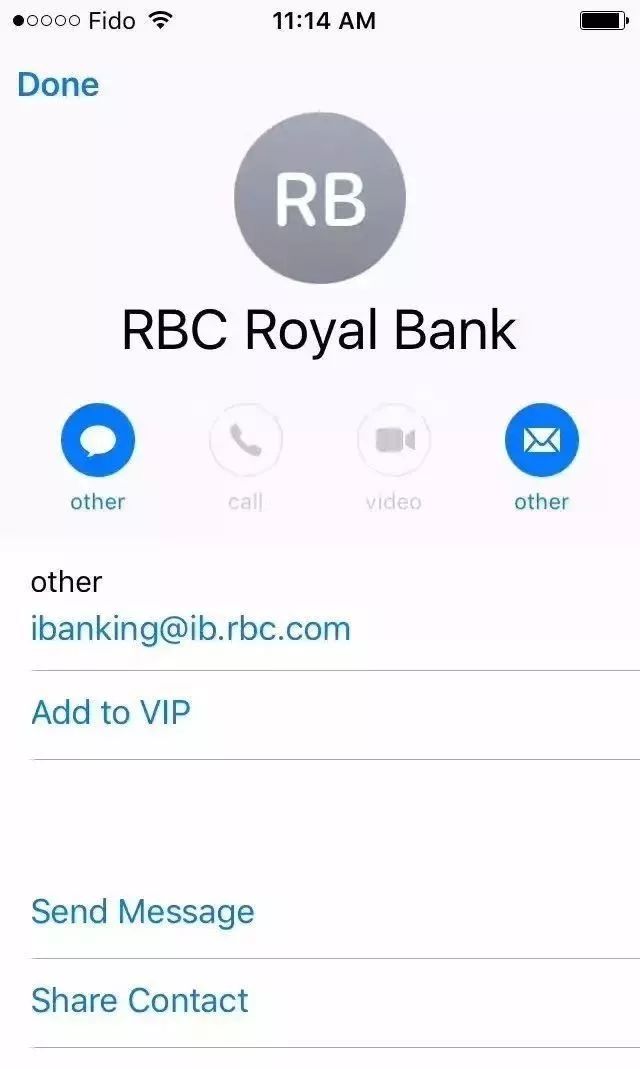Select Add to VIP
The height and width of the screenshot is (1069, 640).
[111, 713]
